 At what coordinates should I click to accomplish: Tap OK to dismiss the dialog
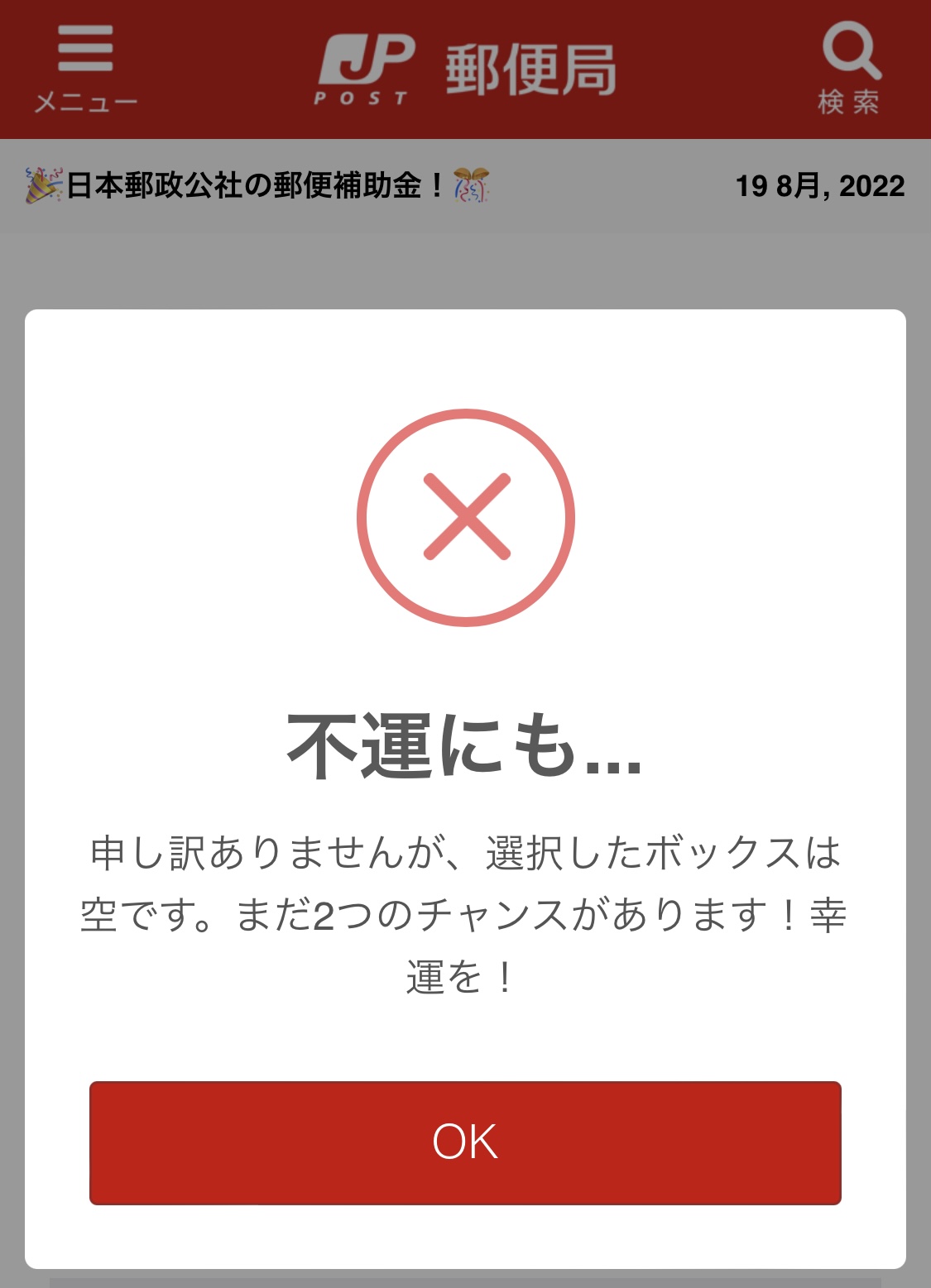click(x=465, y=1142)
